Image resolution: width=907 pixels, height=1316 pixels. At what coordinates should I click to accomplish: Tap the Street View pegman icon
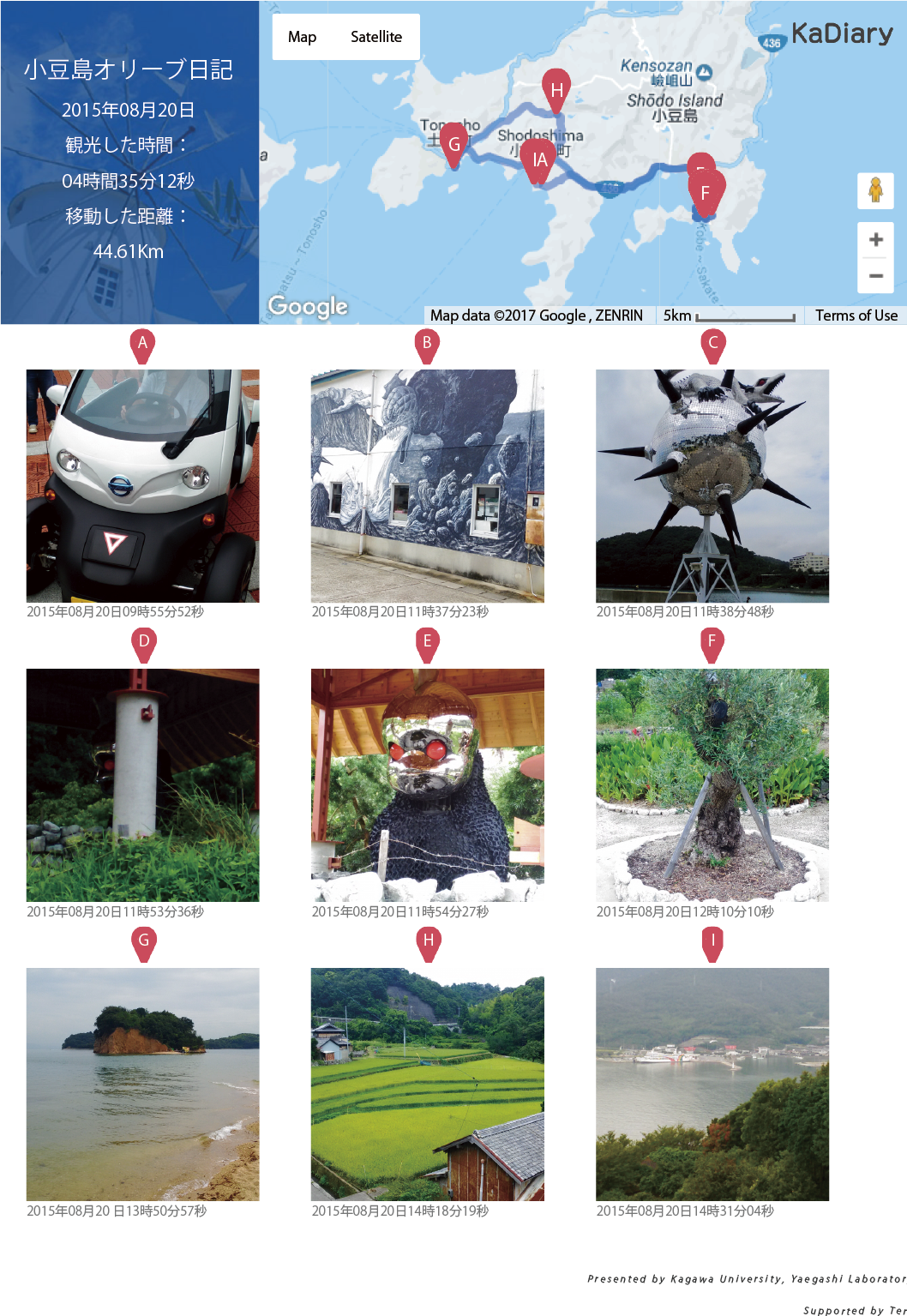coord(875,190)
